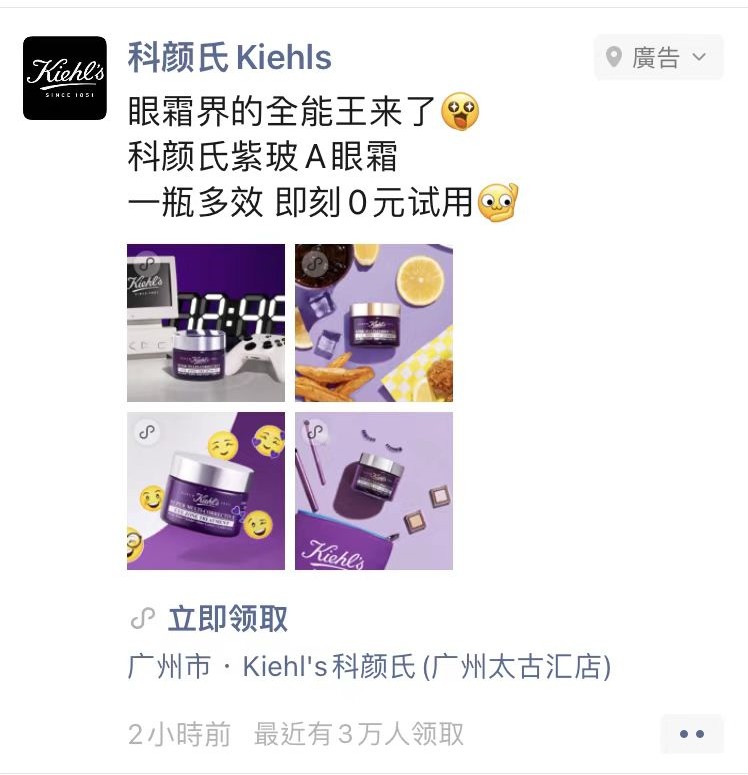The width and height of the screenshot is (748, 775).
Task: Open the 科颜氏 Kiehls account name
Action: pyautogui.click(x=229, y=58)
